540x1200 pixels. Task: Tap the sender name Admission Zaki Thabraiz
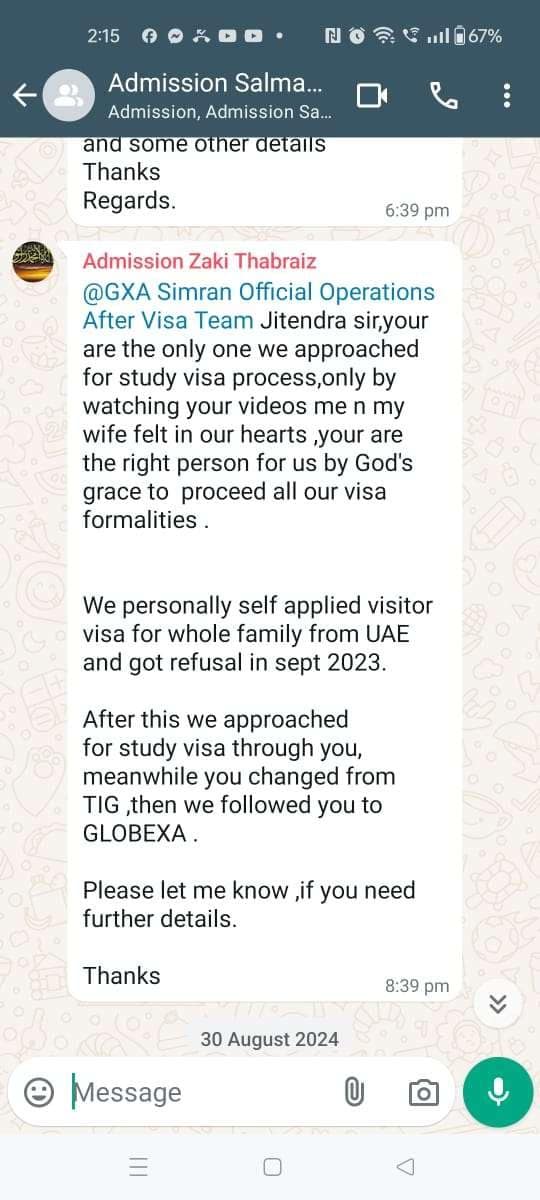(199, 261)
